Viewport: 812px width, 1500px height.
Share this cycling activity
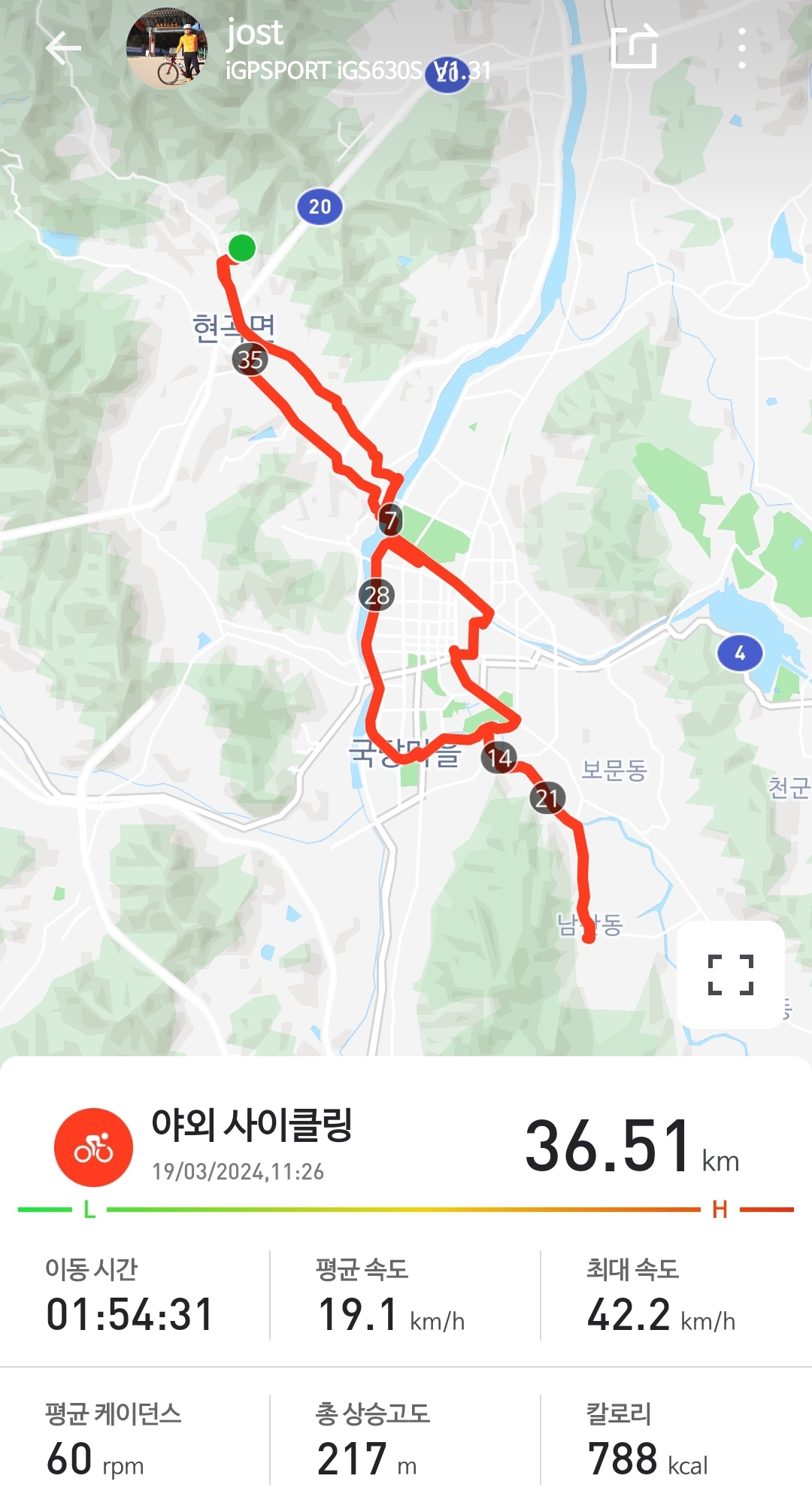pyautogui.click(x=634, y=47)
